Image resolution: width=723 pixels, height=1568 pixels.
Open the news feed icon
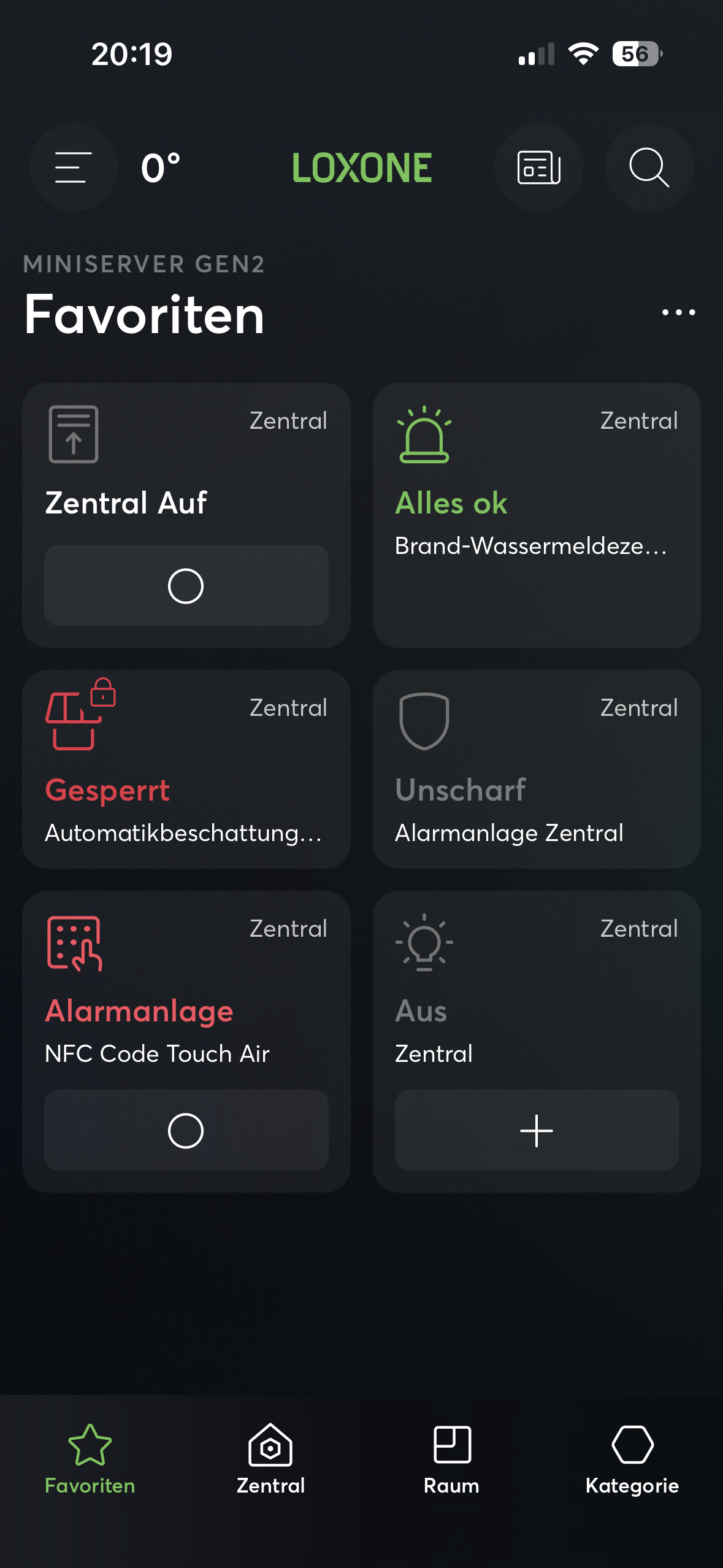click(538, 167)
